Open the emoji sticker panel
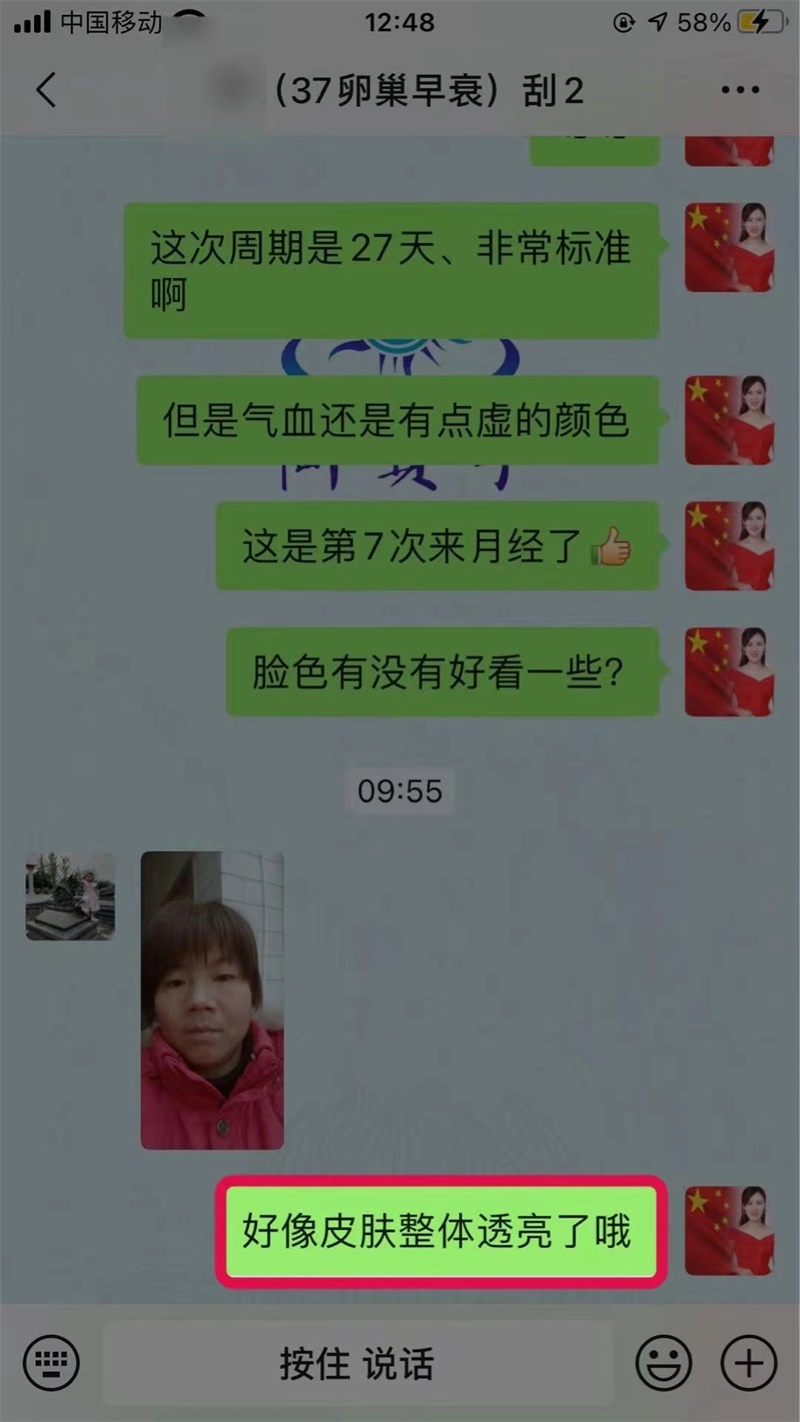The height and width of the screenshot is (1422, 800). pyautogui.click(x=663, y=1363)
